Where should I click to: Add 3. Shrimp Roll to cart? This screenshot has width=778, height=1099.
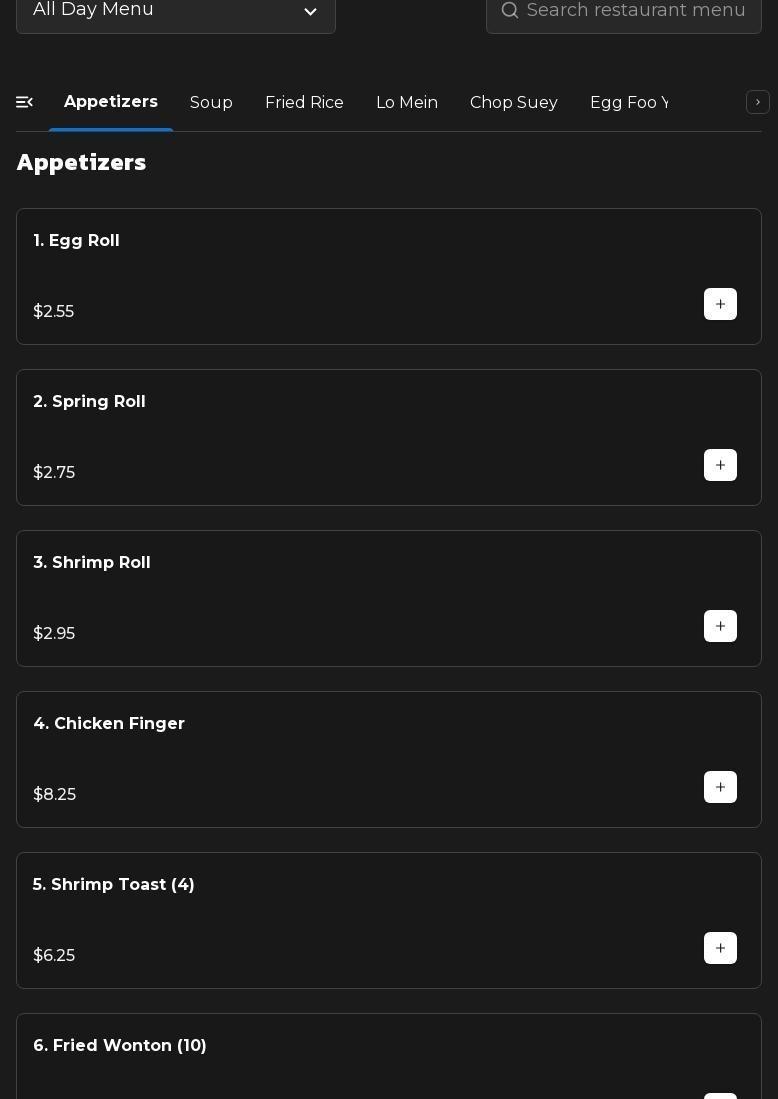point(720,626)
